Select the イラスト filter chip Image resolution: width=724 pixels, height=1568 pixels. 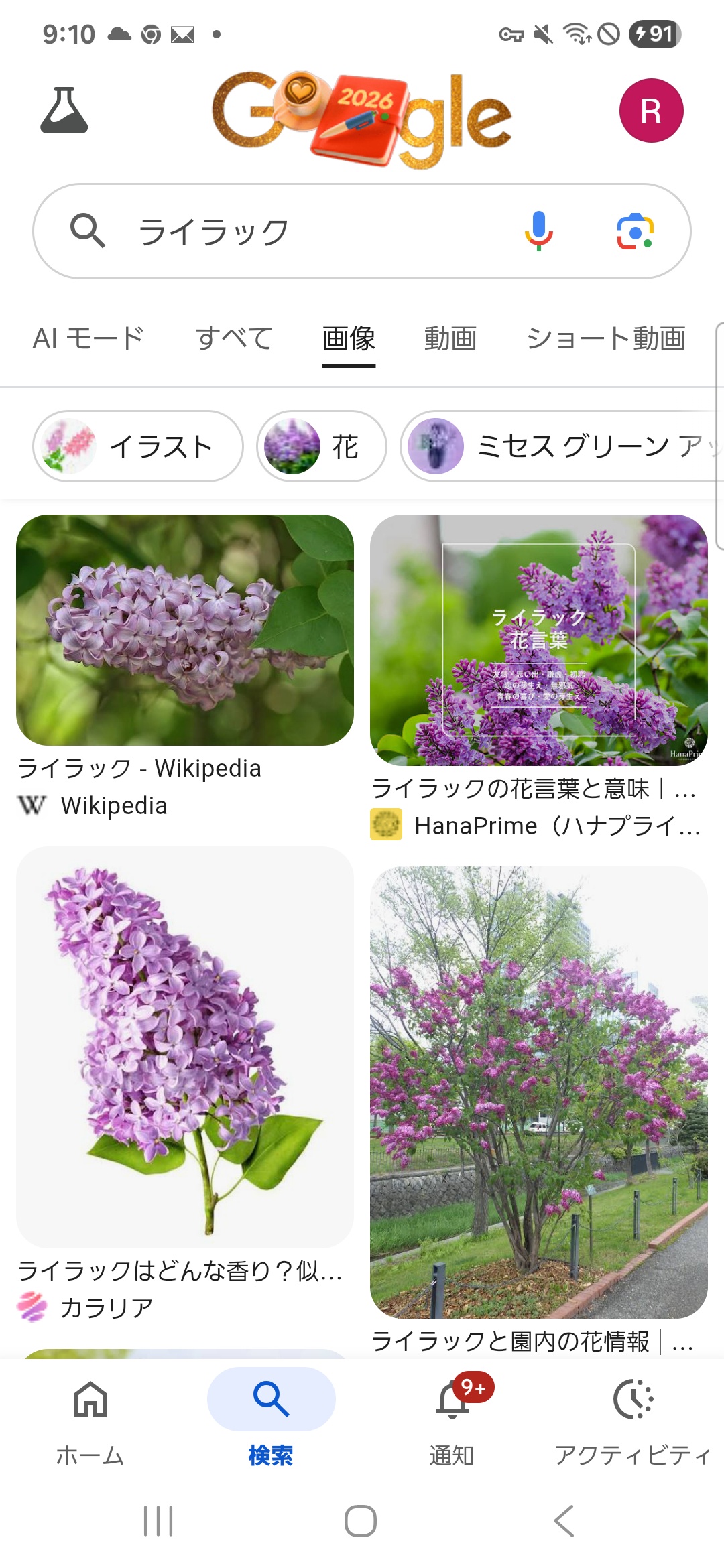[x=138, y=446]
